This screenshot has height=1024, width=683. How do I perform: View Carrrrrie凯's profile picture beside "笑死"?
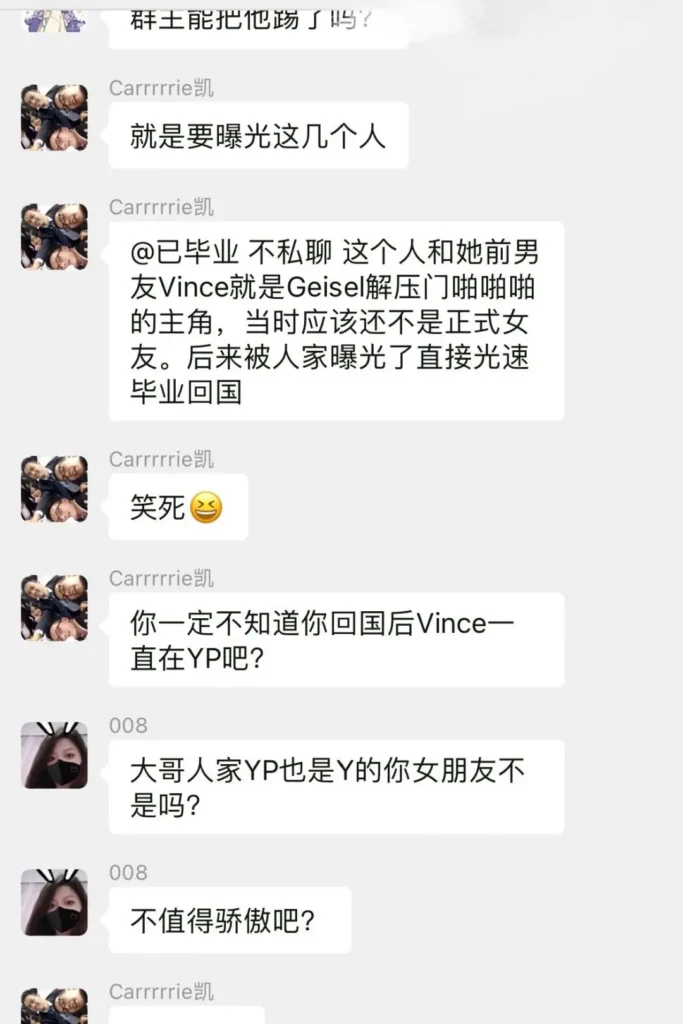point(54,489)
